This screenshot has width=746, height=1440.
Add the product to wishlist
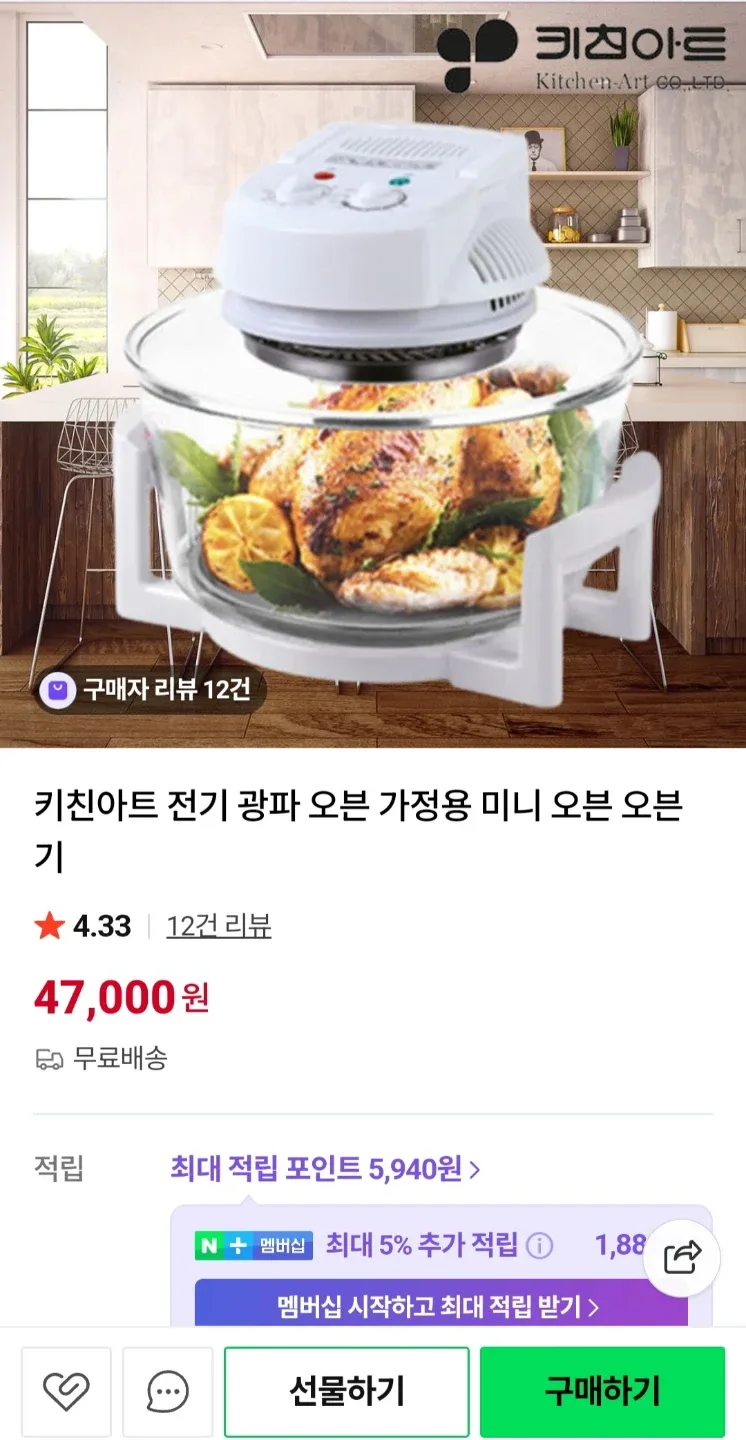coord(67,1391)
